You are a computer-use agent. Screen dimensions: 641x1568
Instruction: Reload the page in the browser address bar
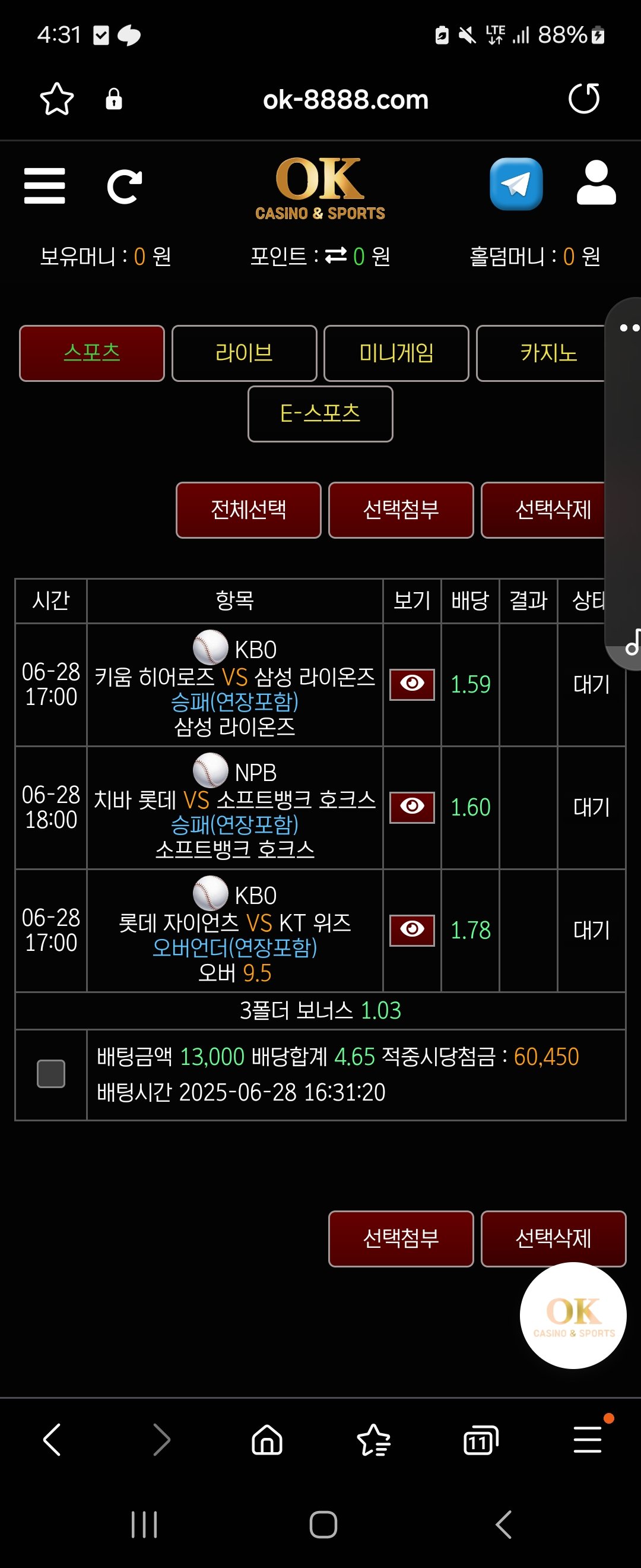[583, 99]
